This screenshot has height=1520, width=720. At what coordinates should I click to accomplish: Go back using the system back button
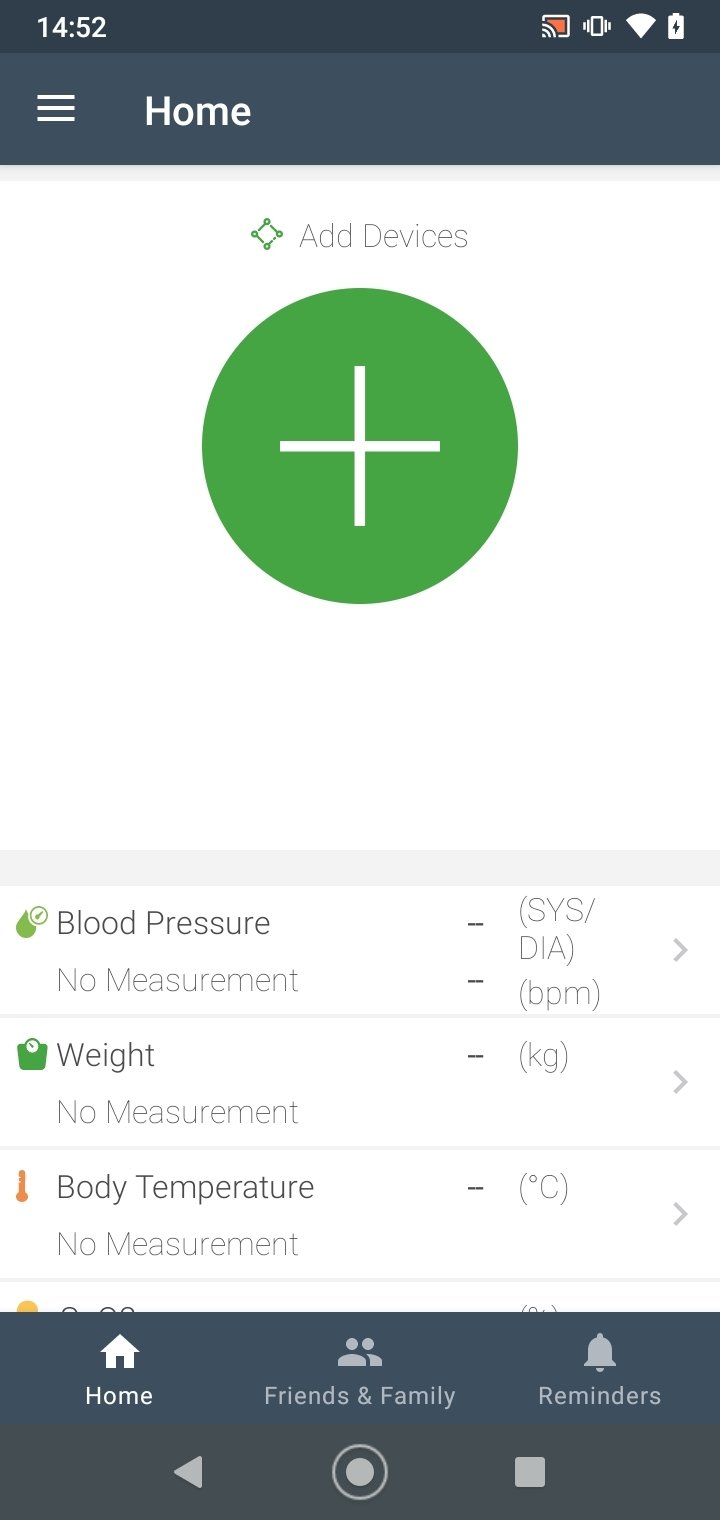click(x=188, y=1472)
